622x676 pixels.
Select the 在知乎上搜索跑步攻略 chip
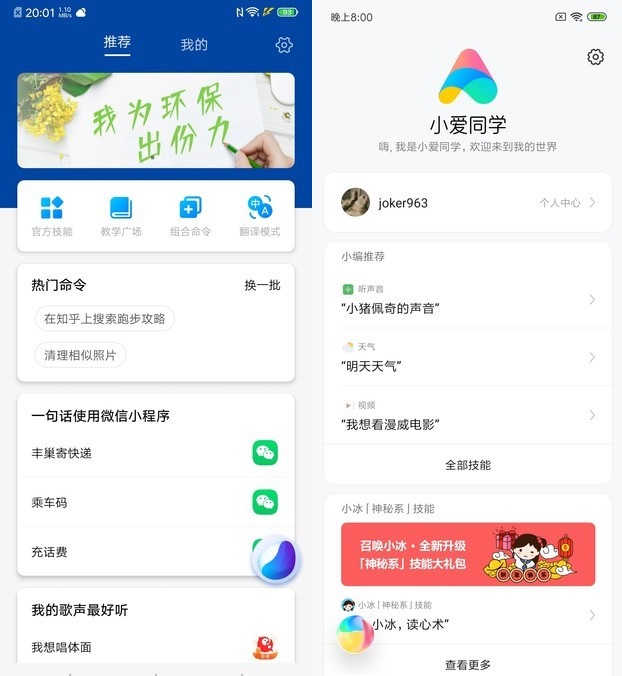pos(104,319)
